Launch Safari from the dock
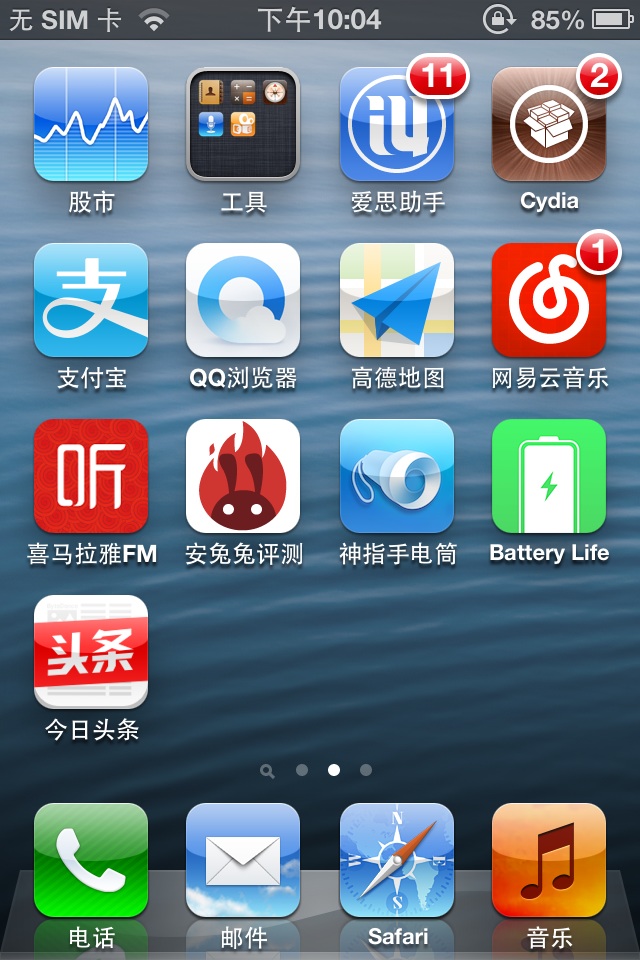 pos(397,860)
